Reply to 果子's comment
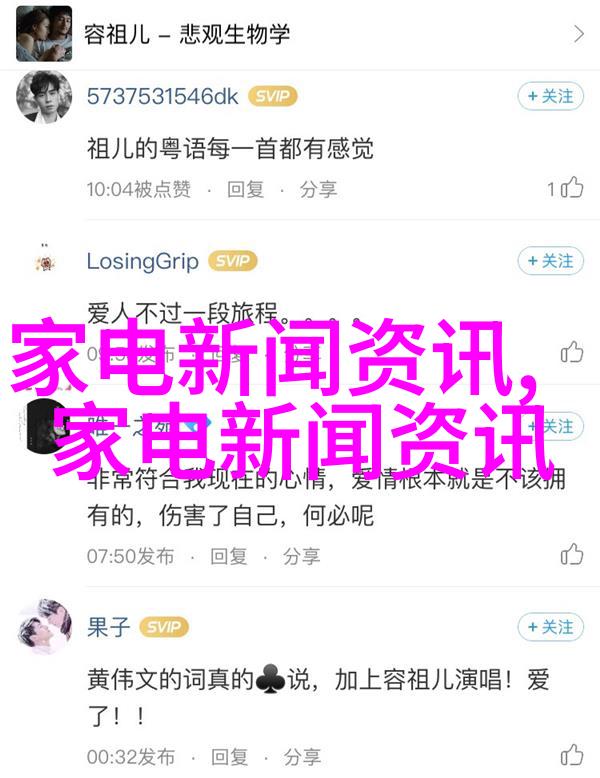600x778 pixels. tap(227, 757)
